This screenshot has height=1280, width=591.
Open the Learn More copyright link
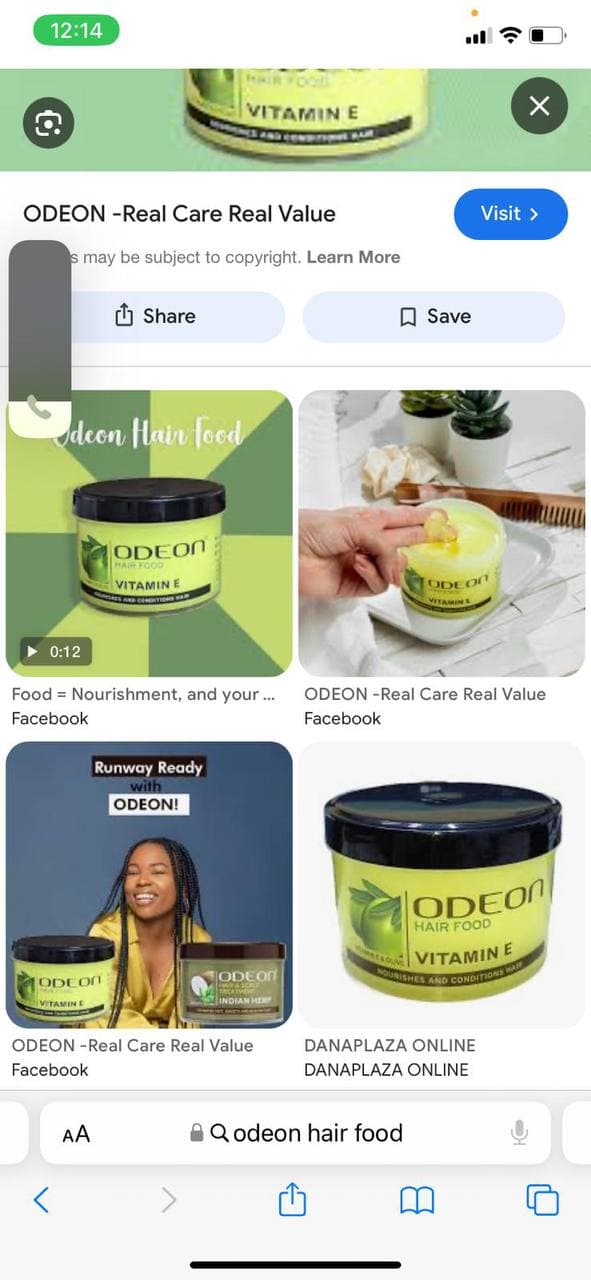(x=353, y=257)
